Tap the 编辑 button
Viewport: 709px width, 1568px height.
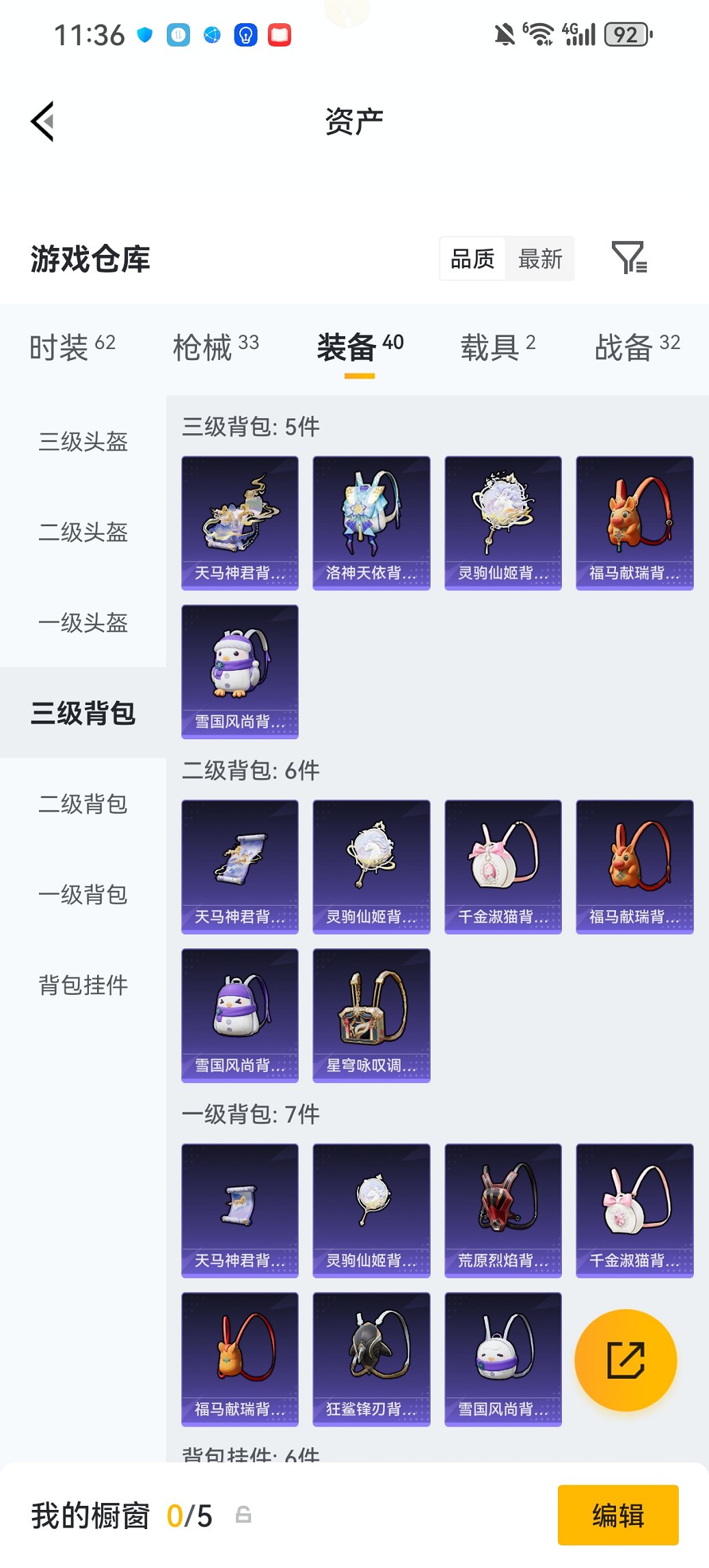(618, 1515)
